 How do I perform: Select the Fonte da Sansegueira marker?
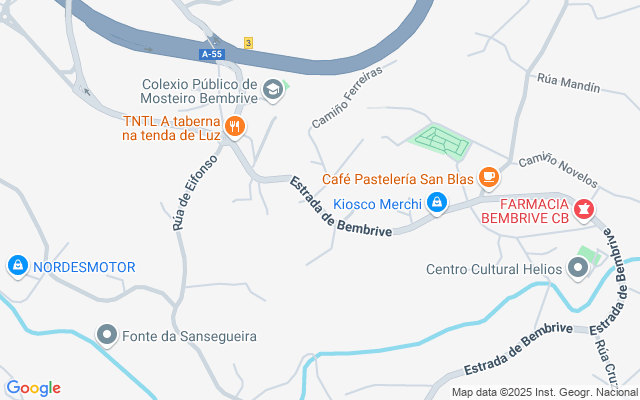point(107,336)
